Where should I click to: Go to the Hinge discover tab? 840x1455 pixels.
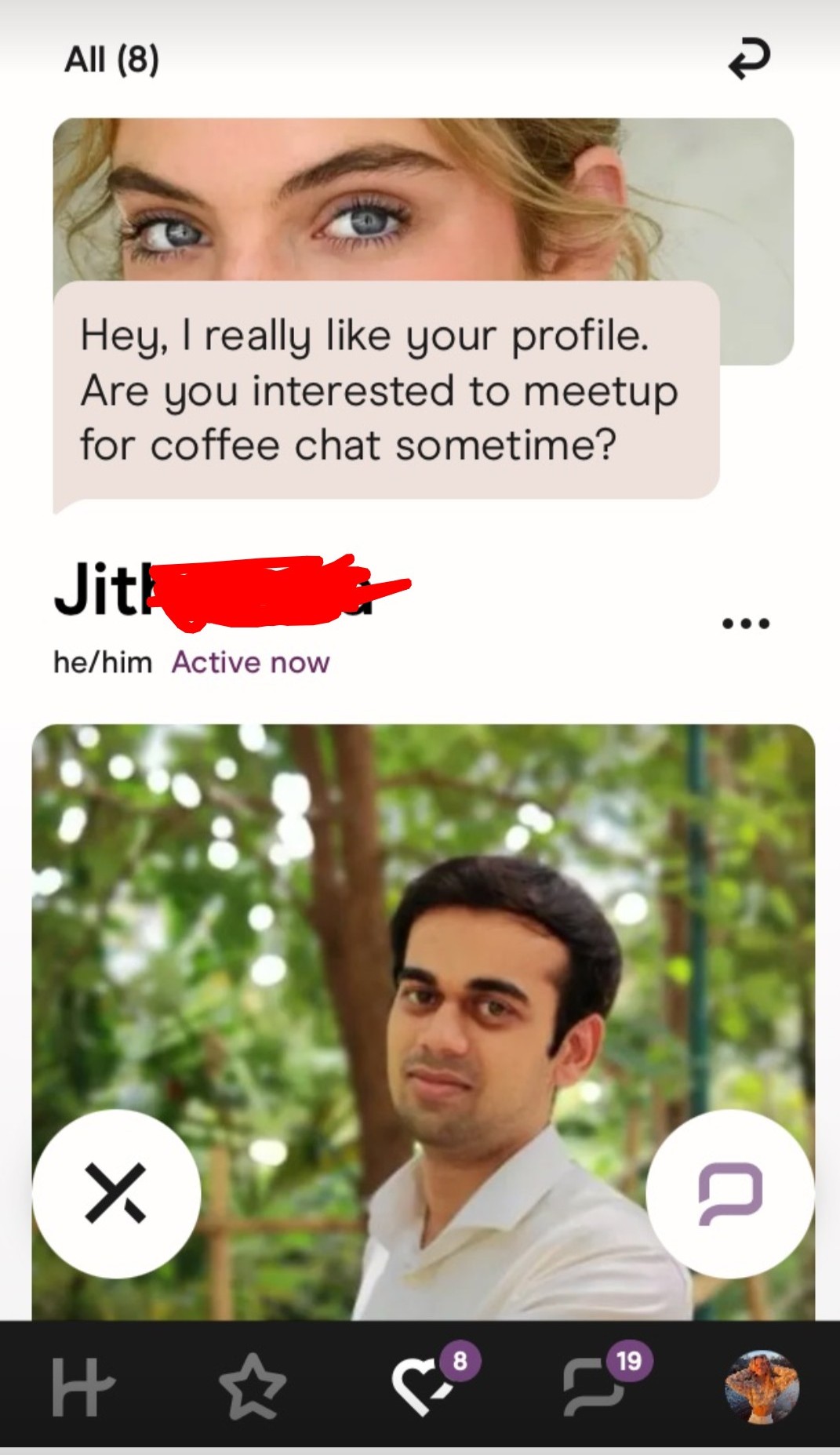pyautogui.click(x=82, y=1387)
